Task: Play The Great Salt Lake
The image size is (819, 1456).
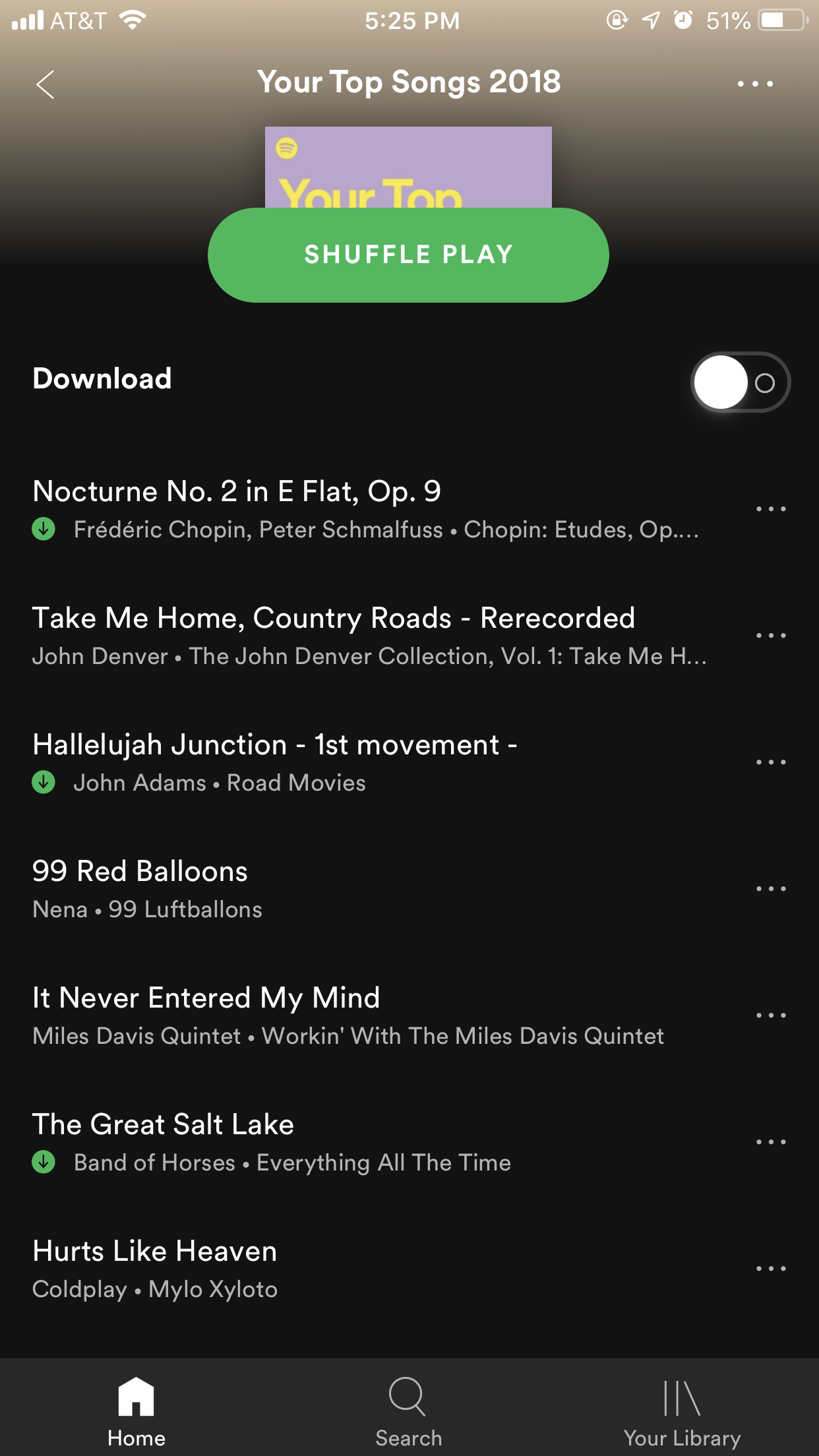Action: coord(369,1142)
